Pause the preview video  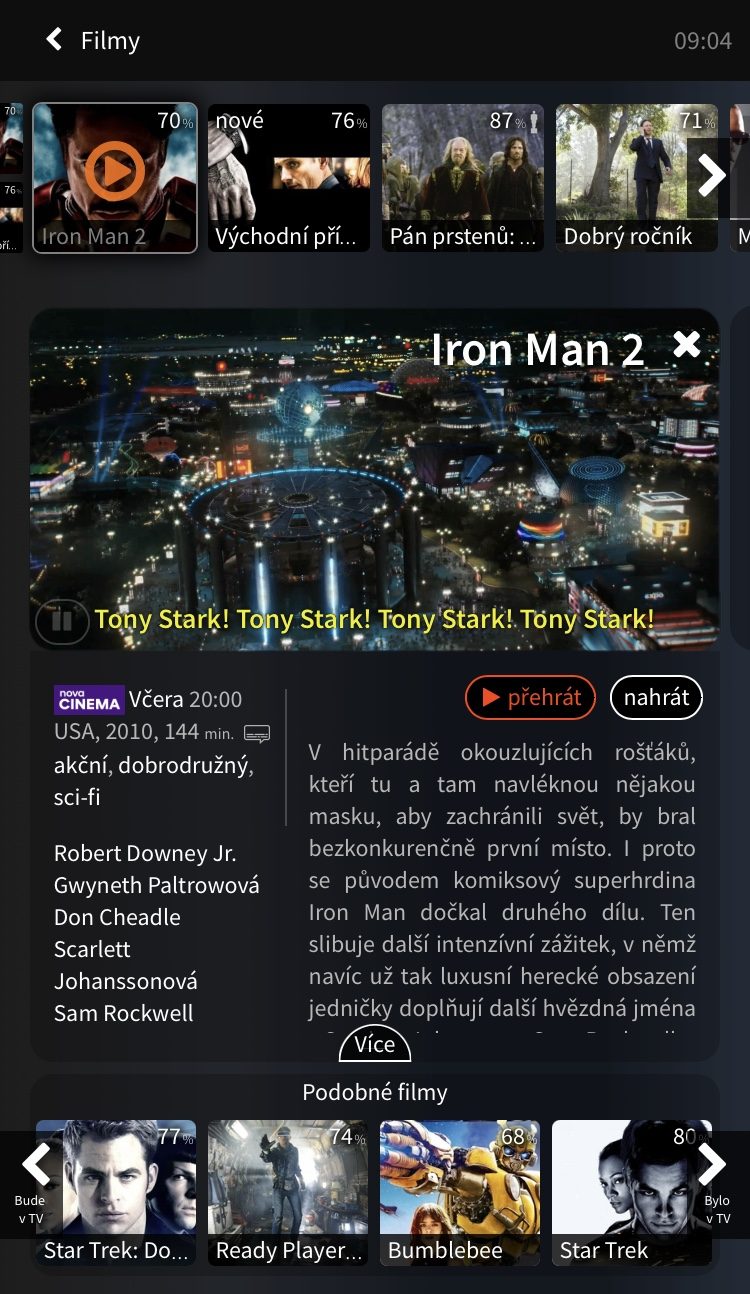[x=62, y=622]
